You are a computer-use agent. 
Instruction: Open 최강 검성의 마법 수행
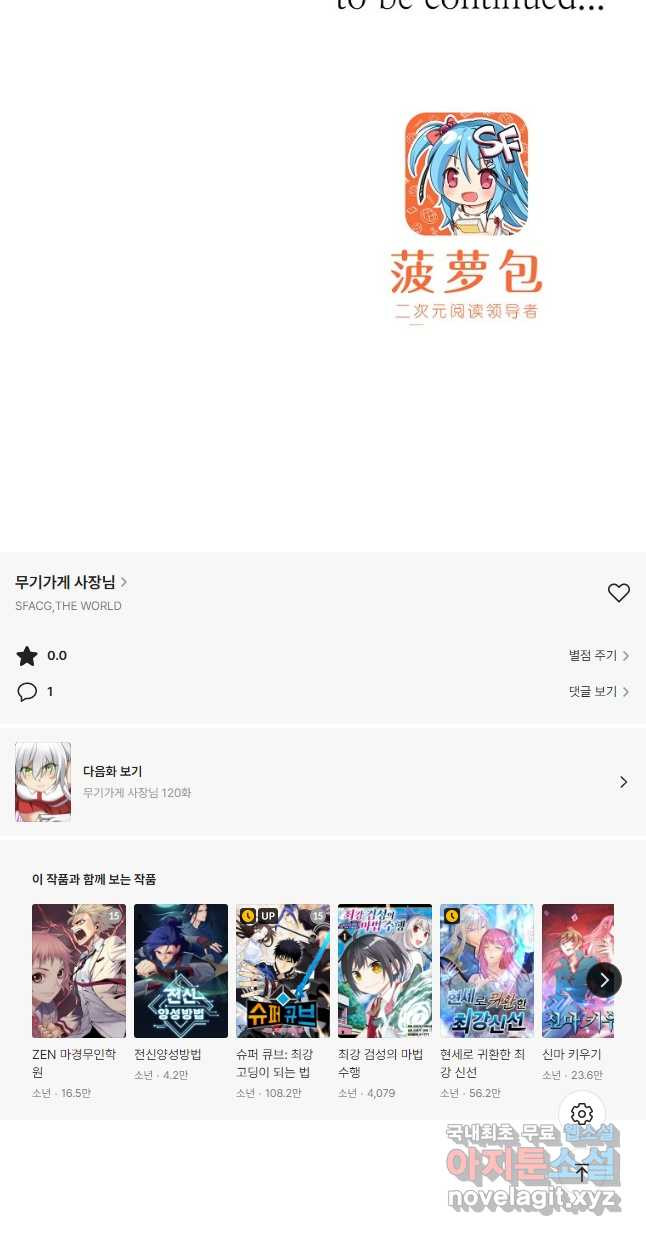coord(385,971)
